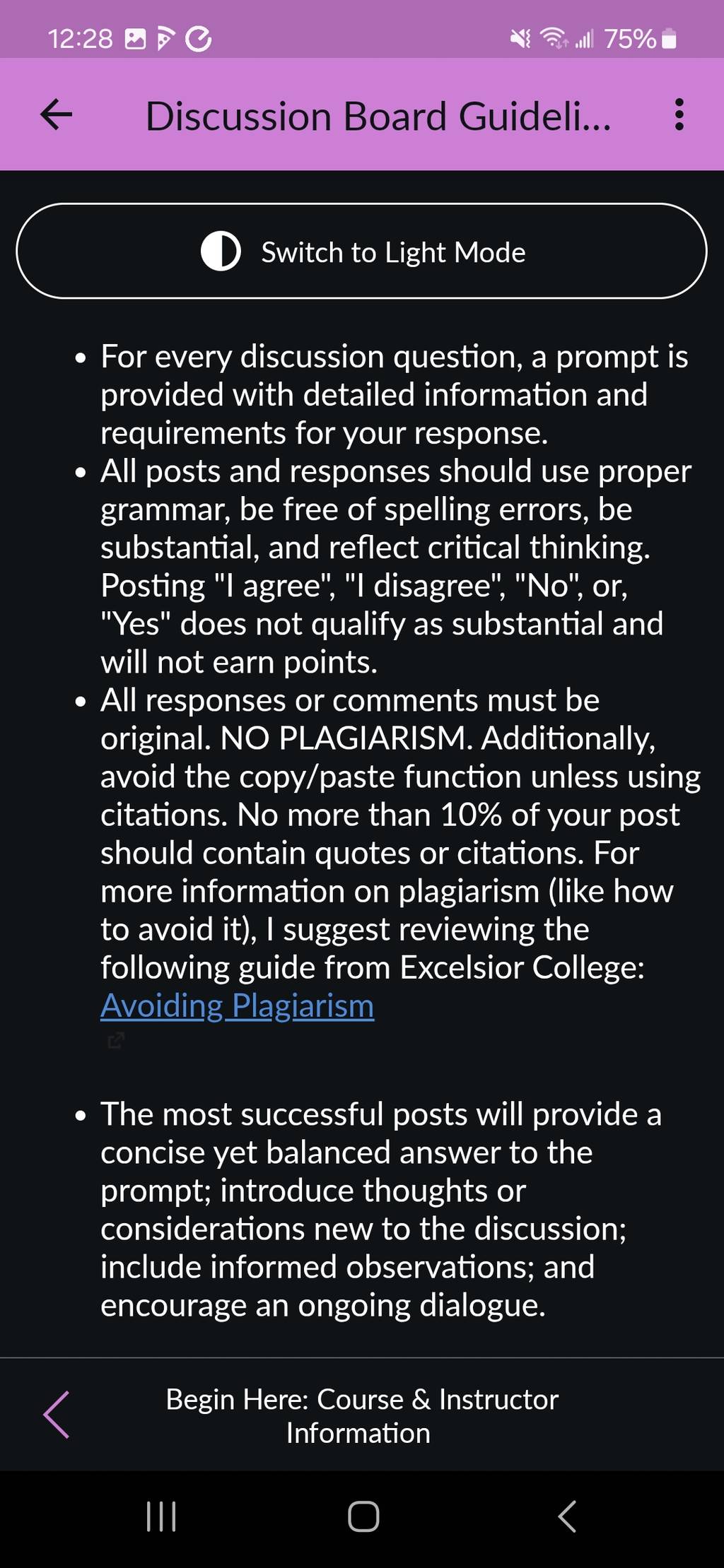Go back using the app bar arrow
The image size is (724, 1568).
[x=57, y=114]
